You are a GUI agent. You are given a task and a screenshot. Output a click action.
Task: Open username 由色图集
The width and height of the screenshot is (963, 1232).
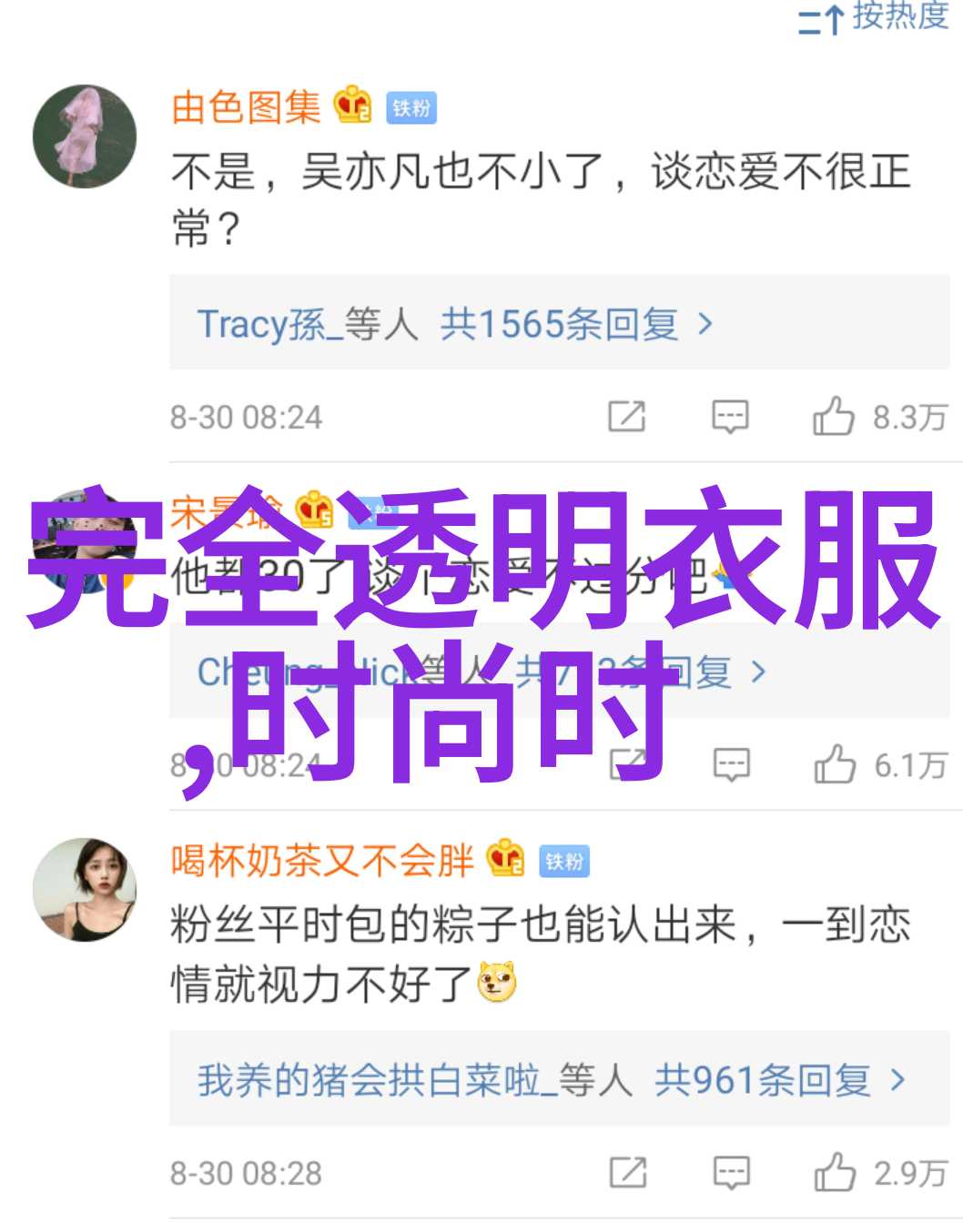tap(246, 107)
